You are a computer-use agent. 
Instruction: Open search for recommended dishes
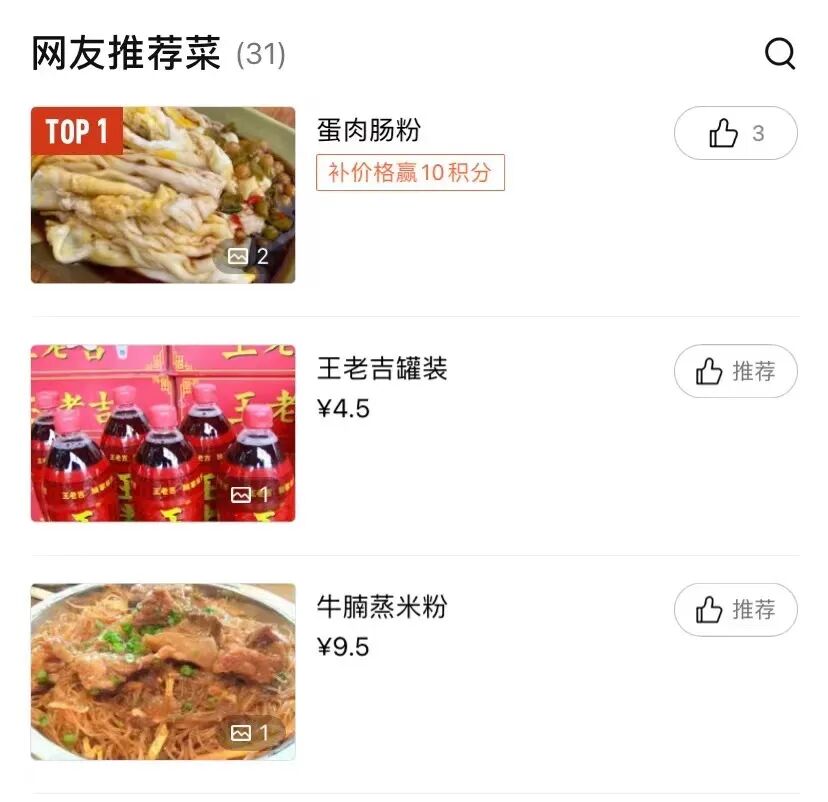pyautogui.click(x=780, y=53)
